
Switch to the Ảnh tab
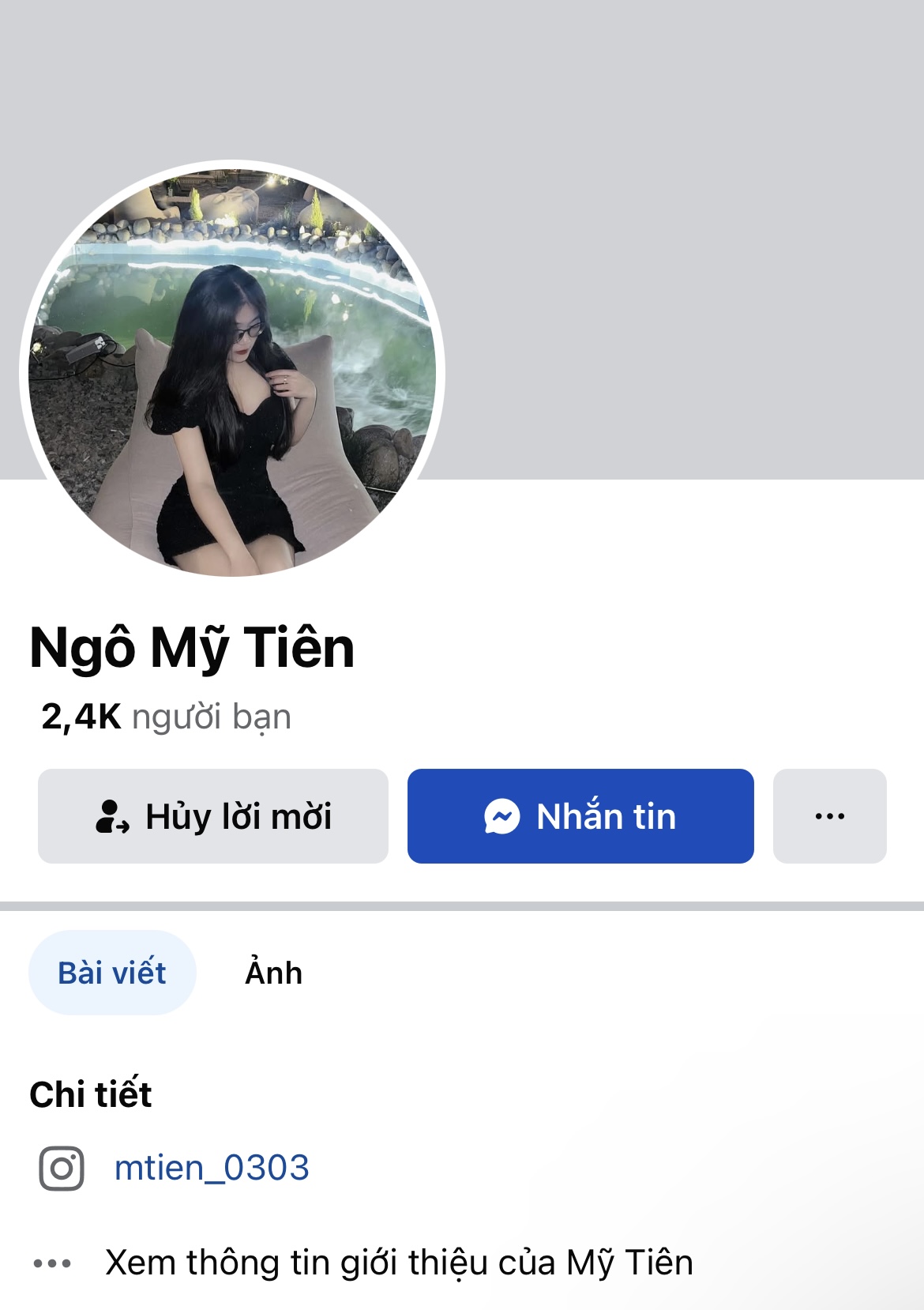pos(273,973)
